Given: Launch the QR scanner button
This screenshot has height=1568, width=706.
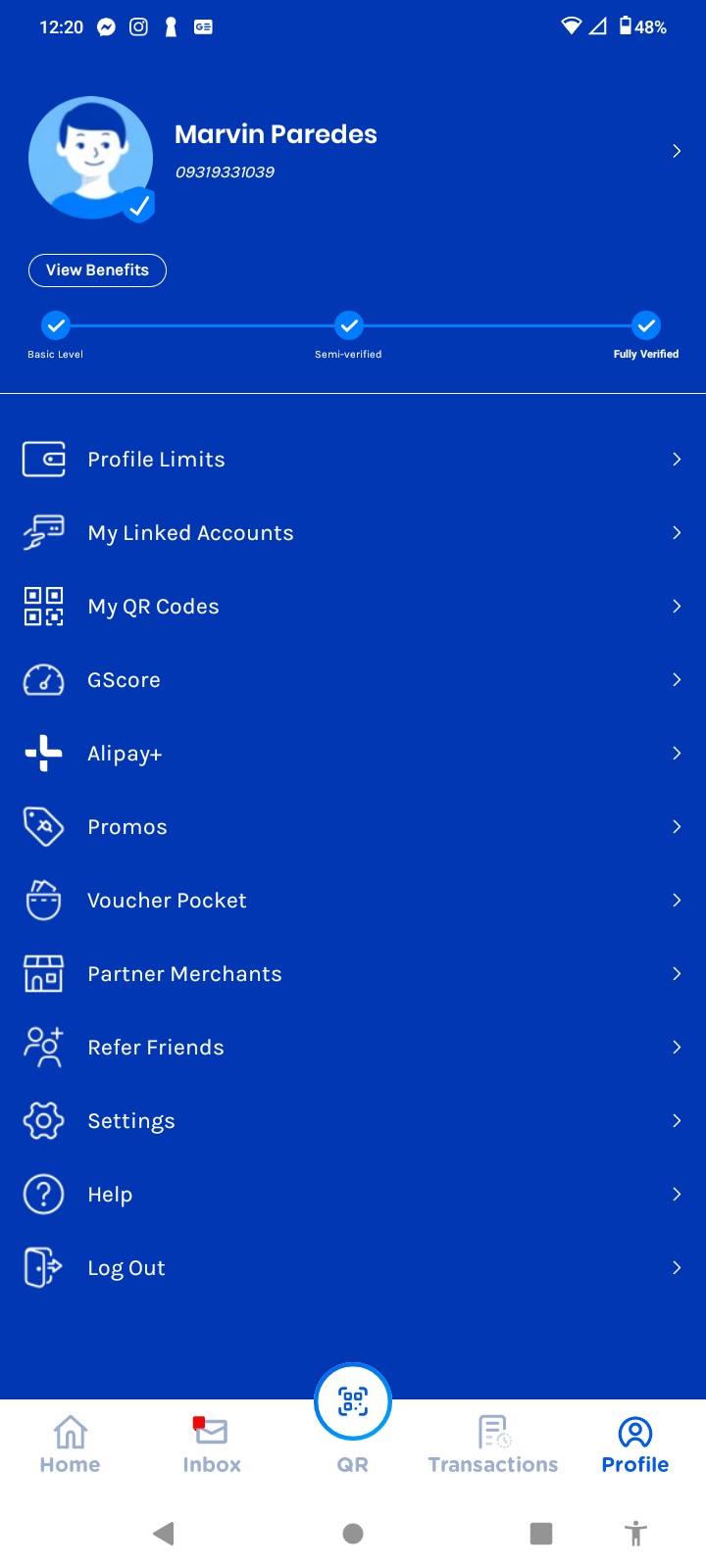Looking at the screenshot, I should click(353, 1402).
